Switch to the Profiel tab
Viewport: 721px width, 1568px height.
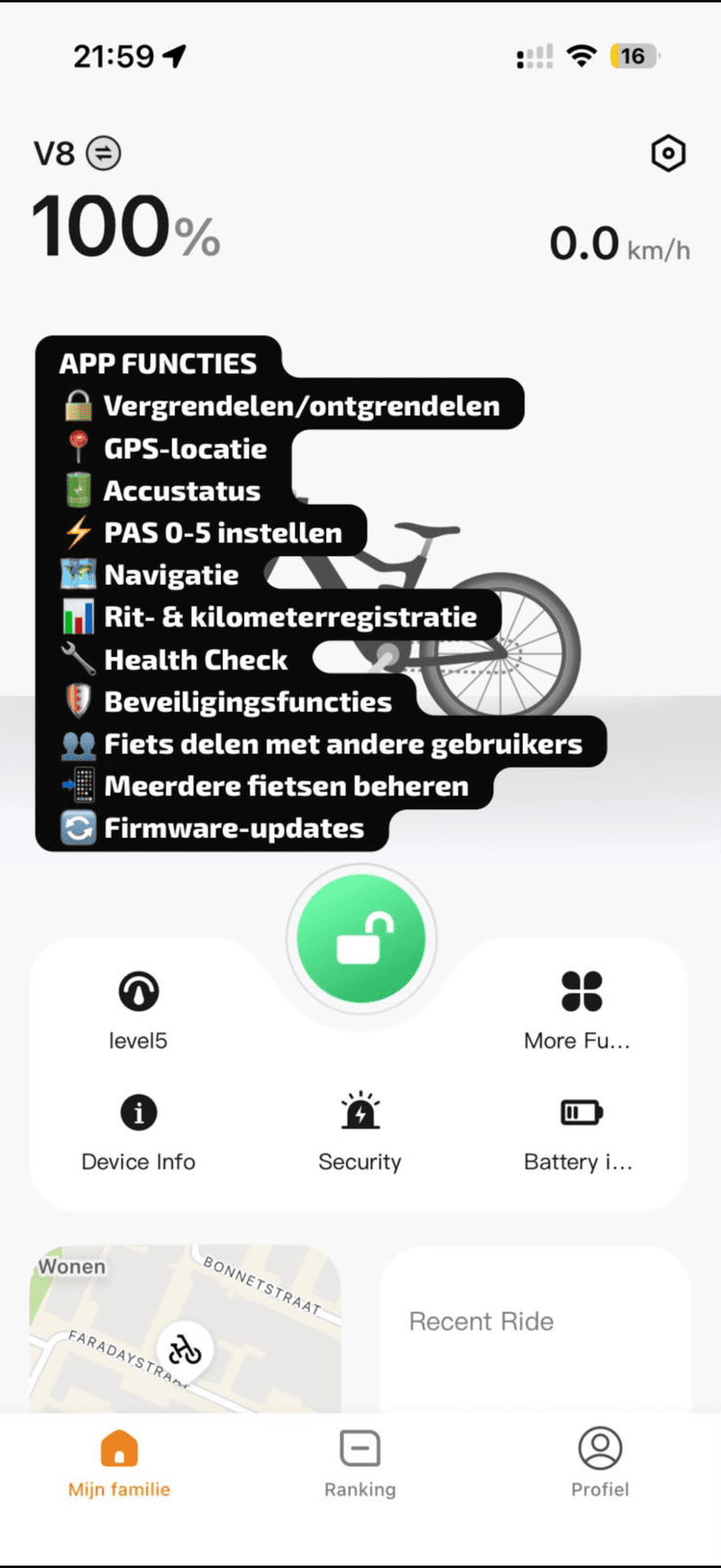click(x=600, y=1463)
